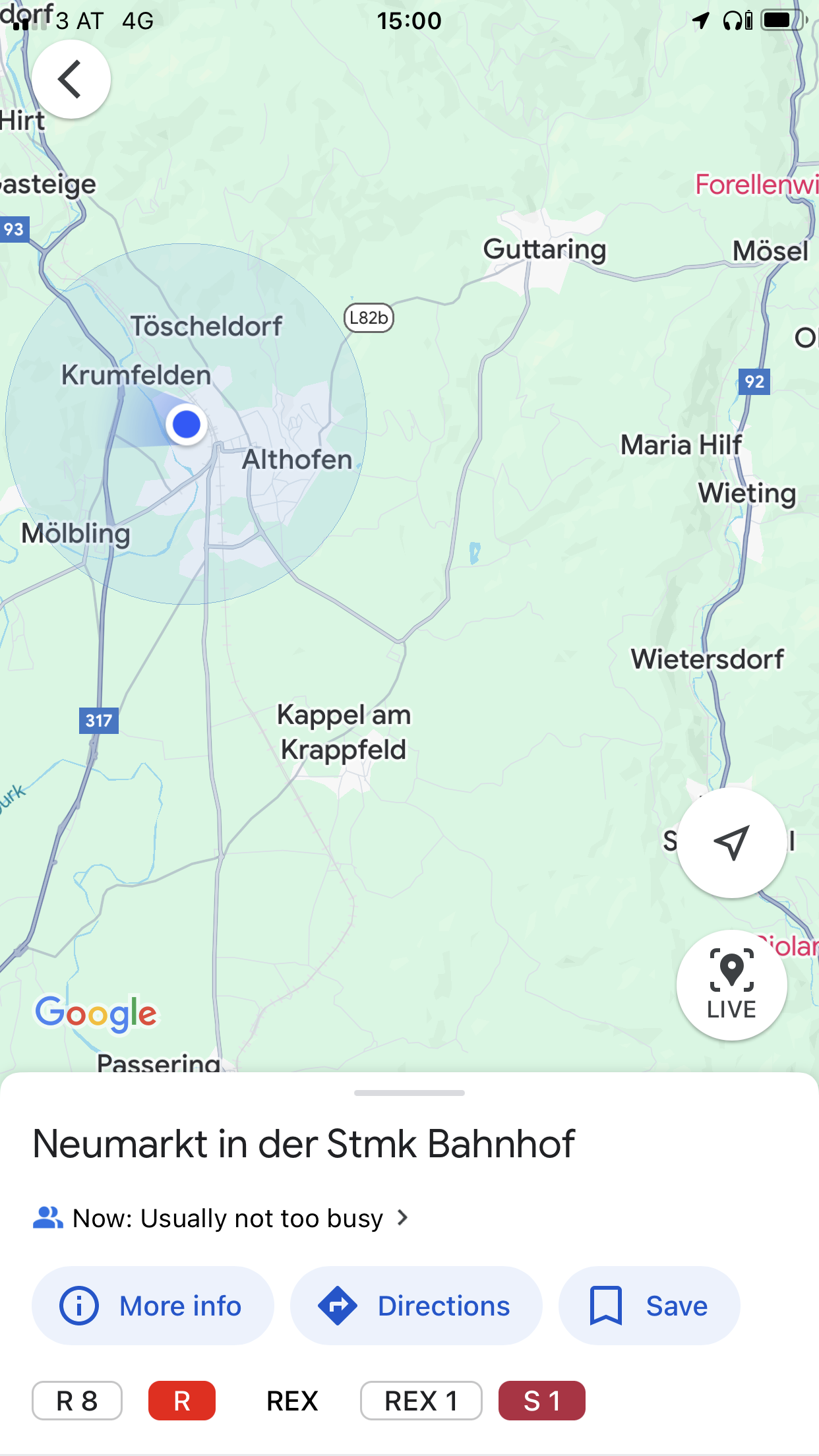This screenshot has height=1456, width=819.
Task: Open More info for the station
Action: [152, 1306]
